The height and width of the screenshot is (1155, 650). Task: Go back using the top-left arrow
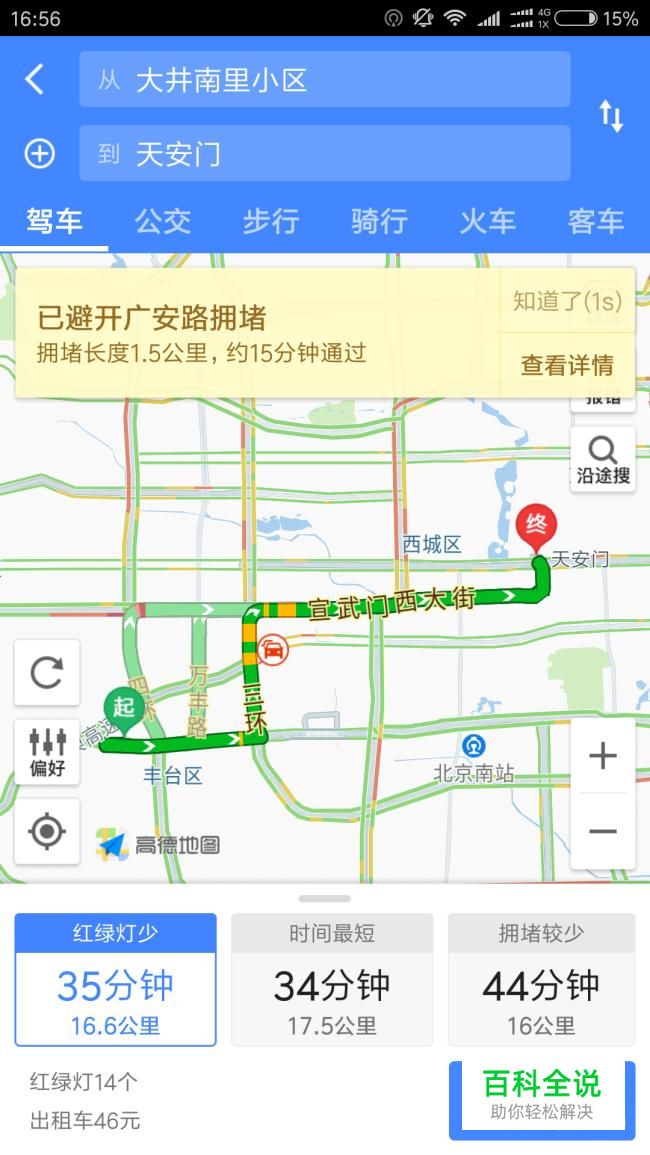[35, 79]
